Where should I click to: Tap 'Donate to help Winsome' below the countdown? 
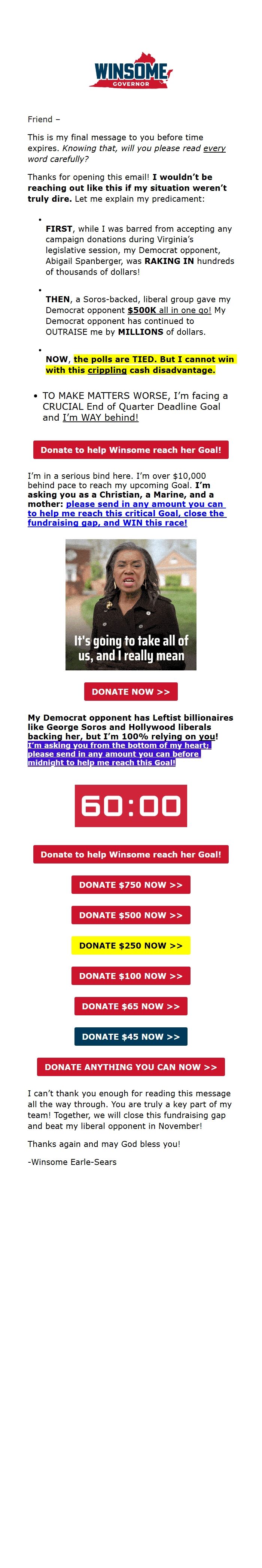click(131, 854)
